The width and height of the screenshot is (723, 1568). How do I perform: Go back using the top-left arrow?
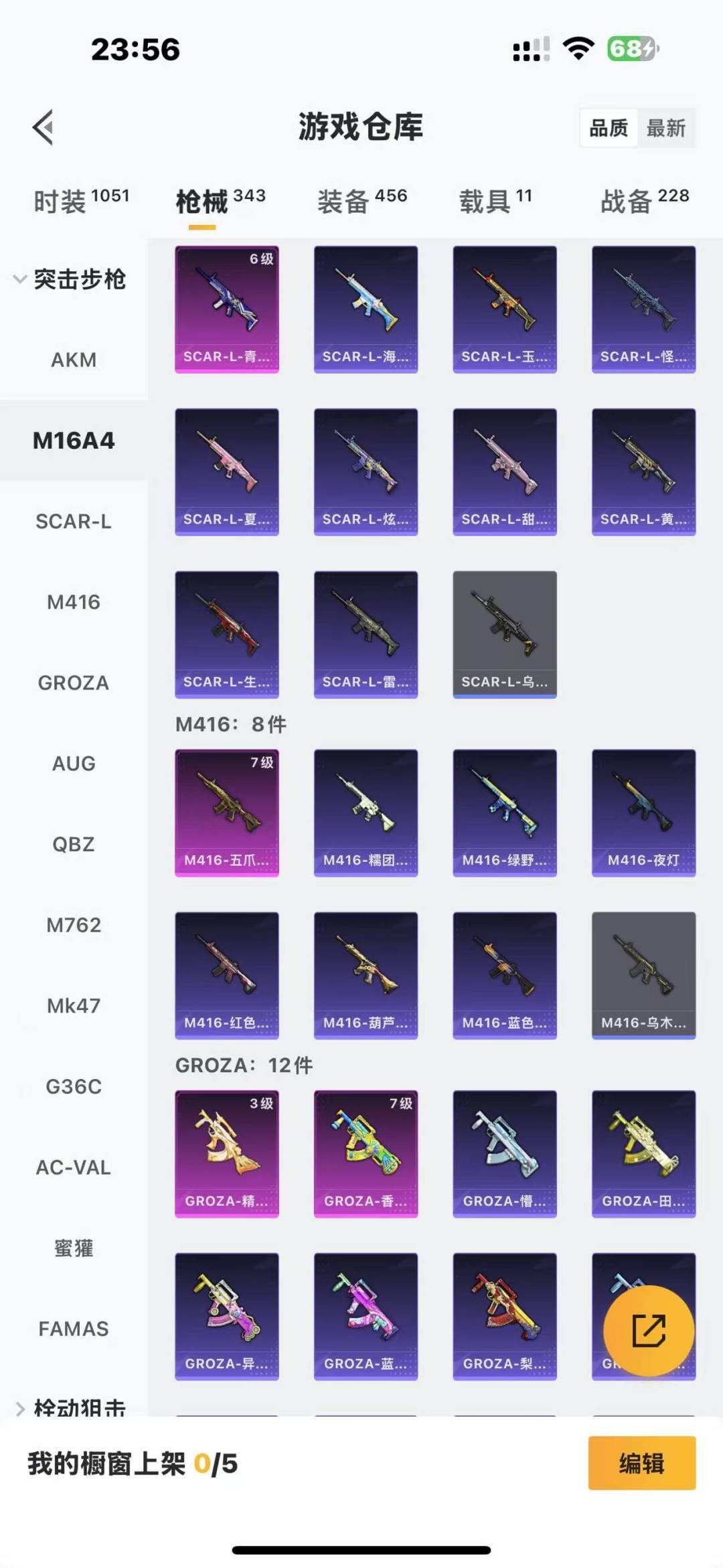click(44, 127)
